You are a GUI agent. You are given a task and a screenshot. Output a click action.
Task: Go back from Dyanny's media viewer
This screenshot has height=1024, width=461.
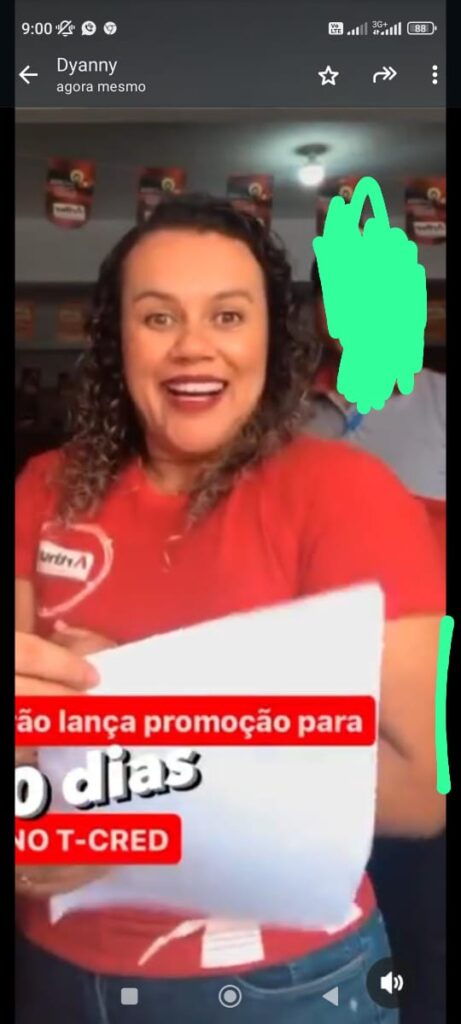28,75
